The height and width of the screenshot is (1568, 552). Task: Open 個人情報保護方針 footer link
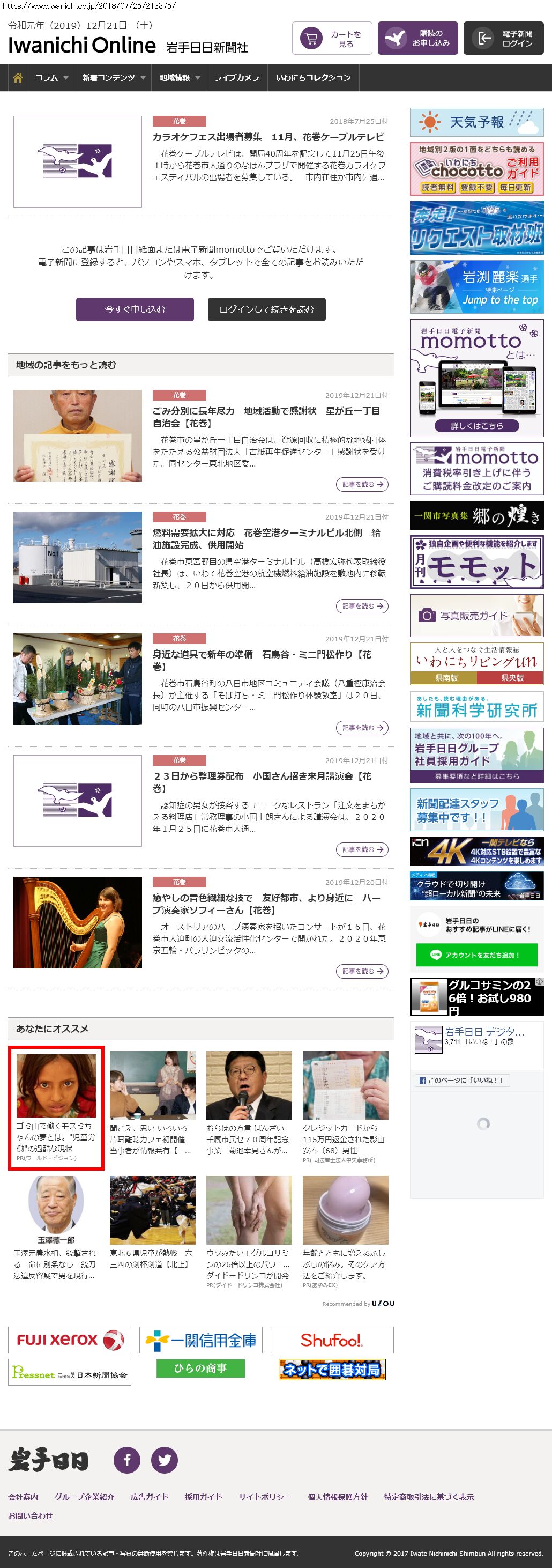tap(337, 1497)
